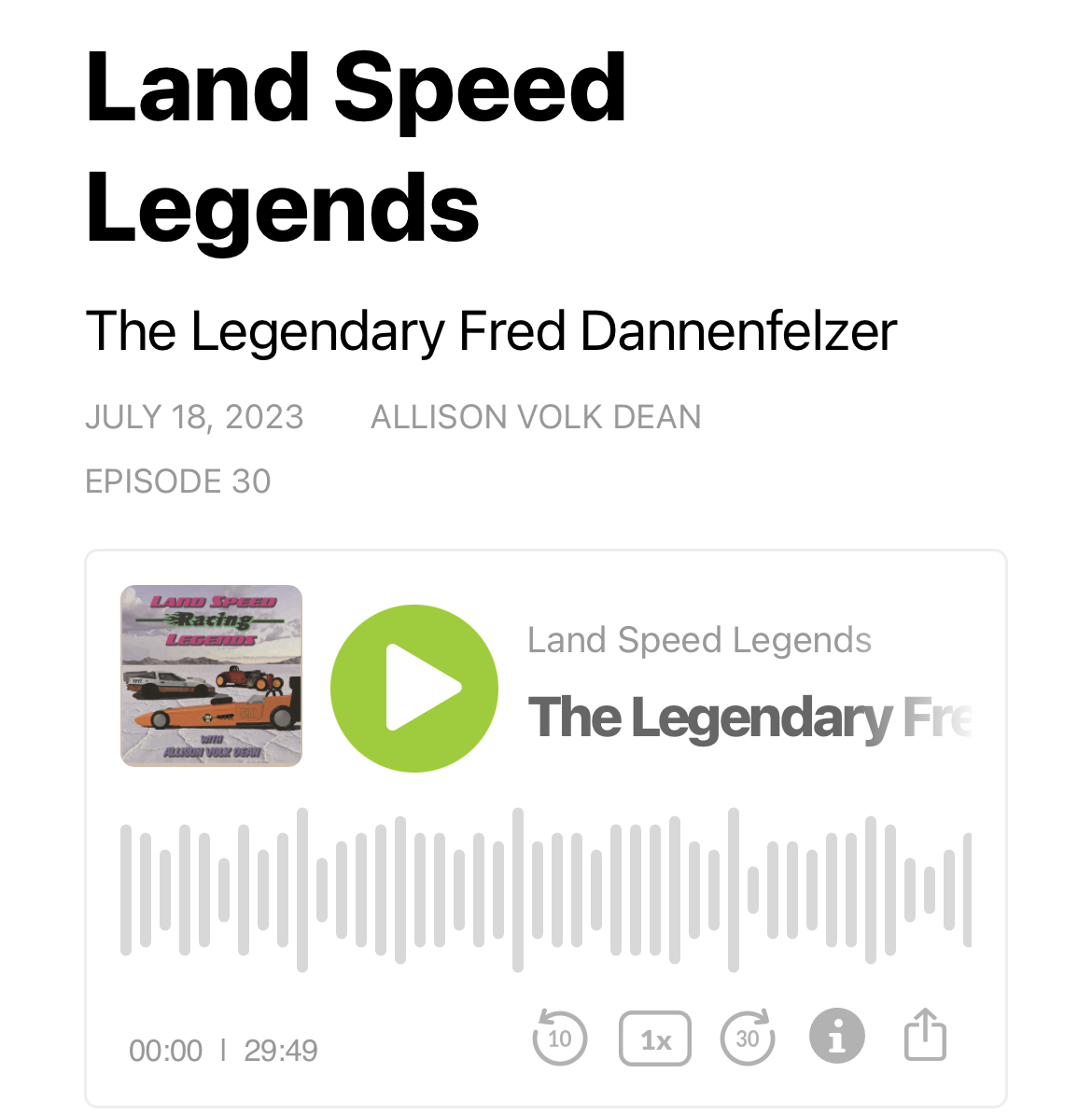The height and width of the screenshot is (1115, 1092).
Task: Seek within the audio waveform
Action: click(x=546, y=889)
